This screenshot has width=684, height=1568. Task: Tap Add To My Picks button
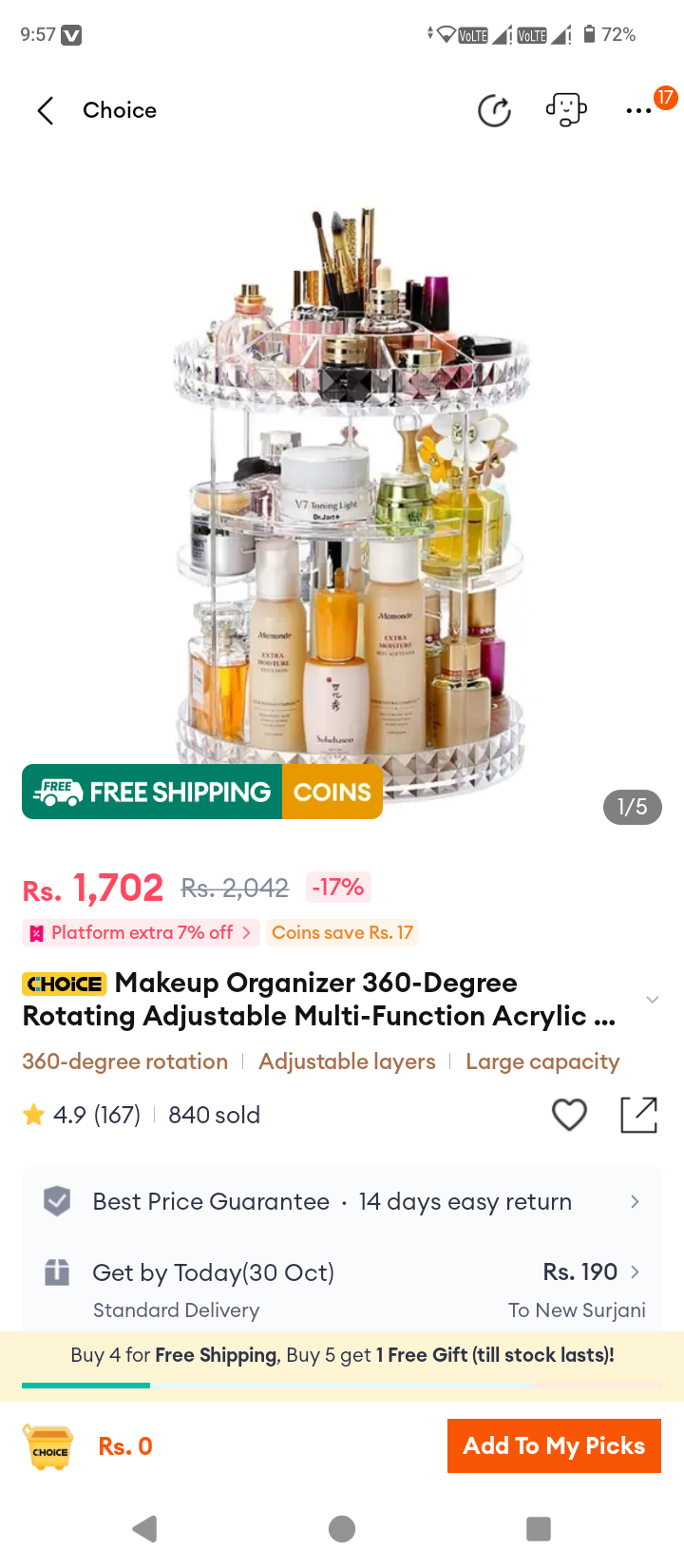(x=554, y=1446)
